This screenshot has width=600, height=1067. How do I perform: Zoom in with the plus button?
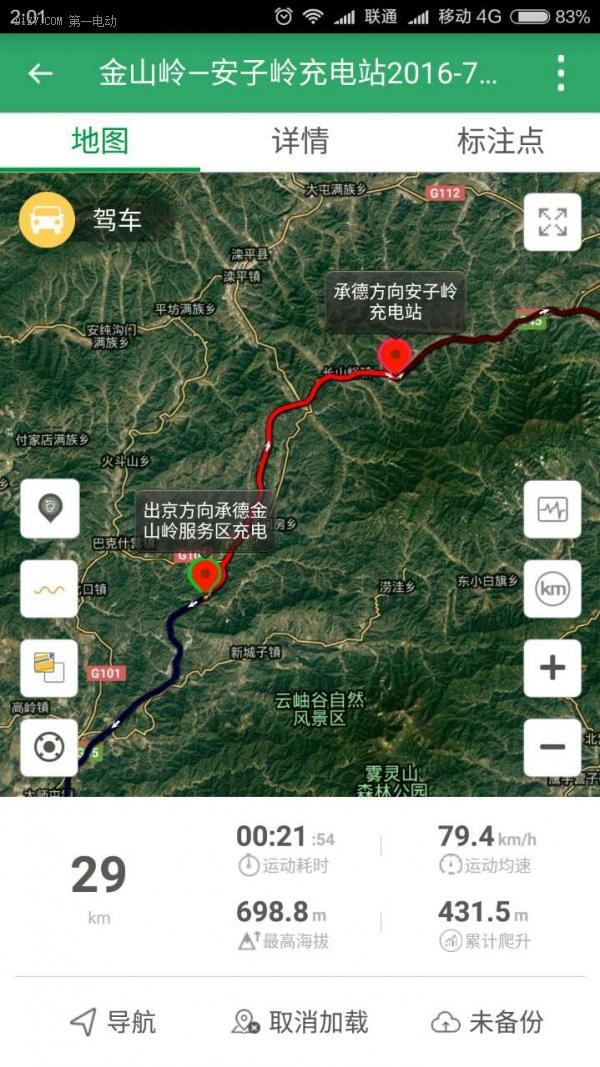[x=552, y=668]
